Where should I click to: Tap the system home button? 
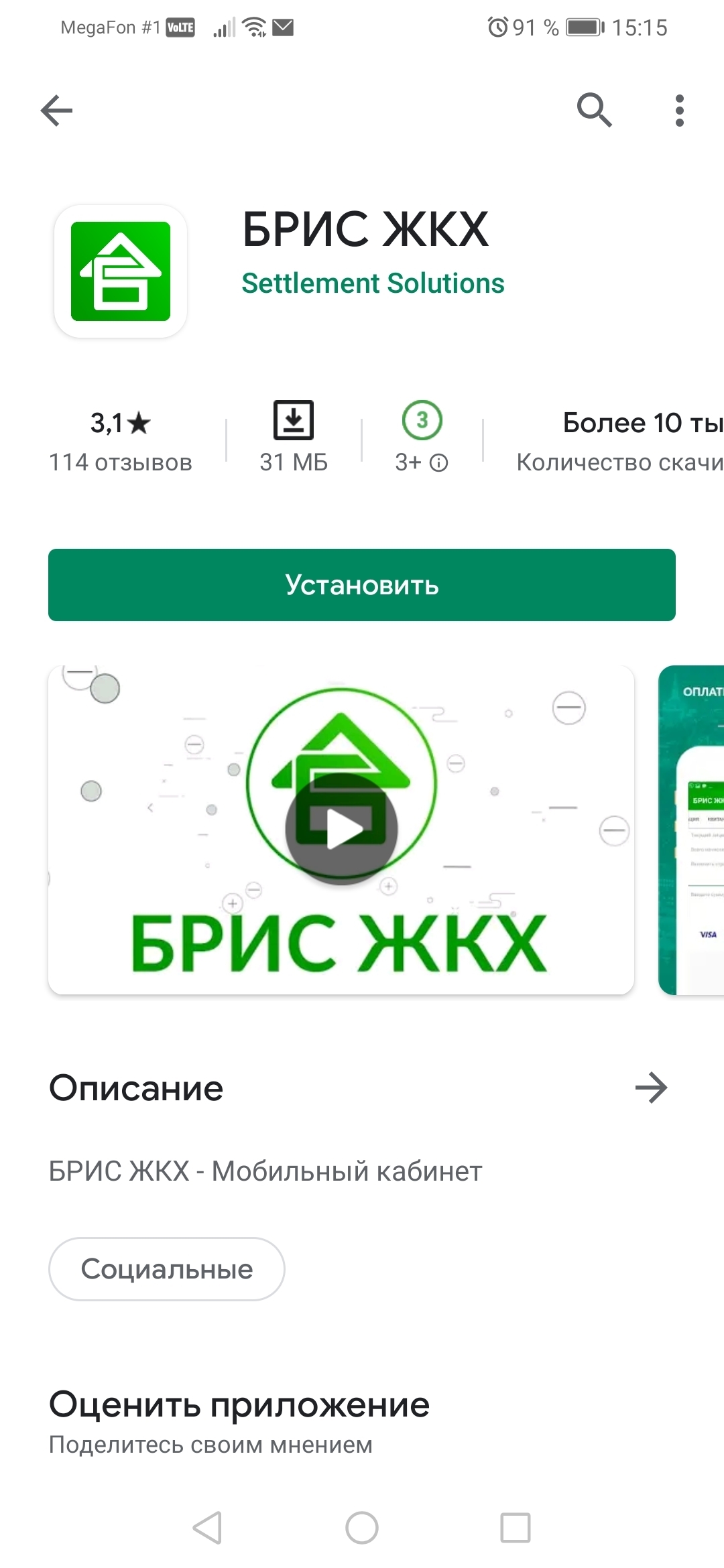[x=362, y=1528]
